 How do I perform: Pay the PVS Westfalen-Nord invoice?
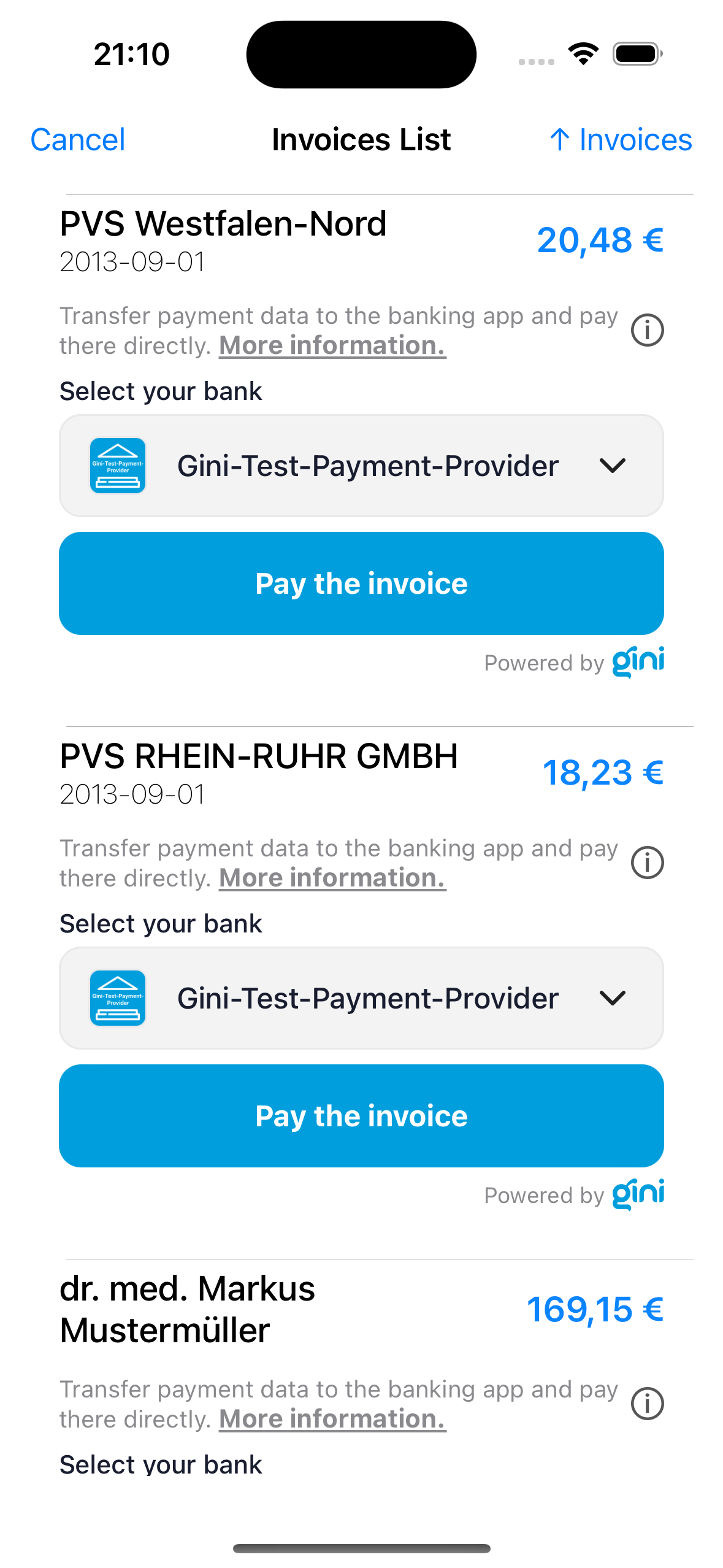(x=361, y=583)
